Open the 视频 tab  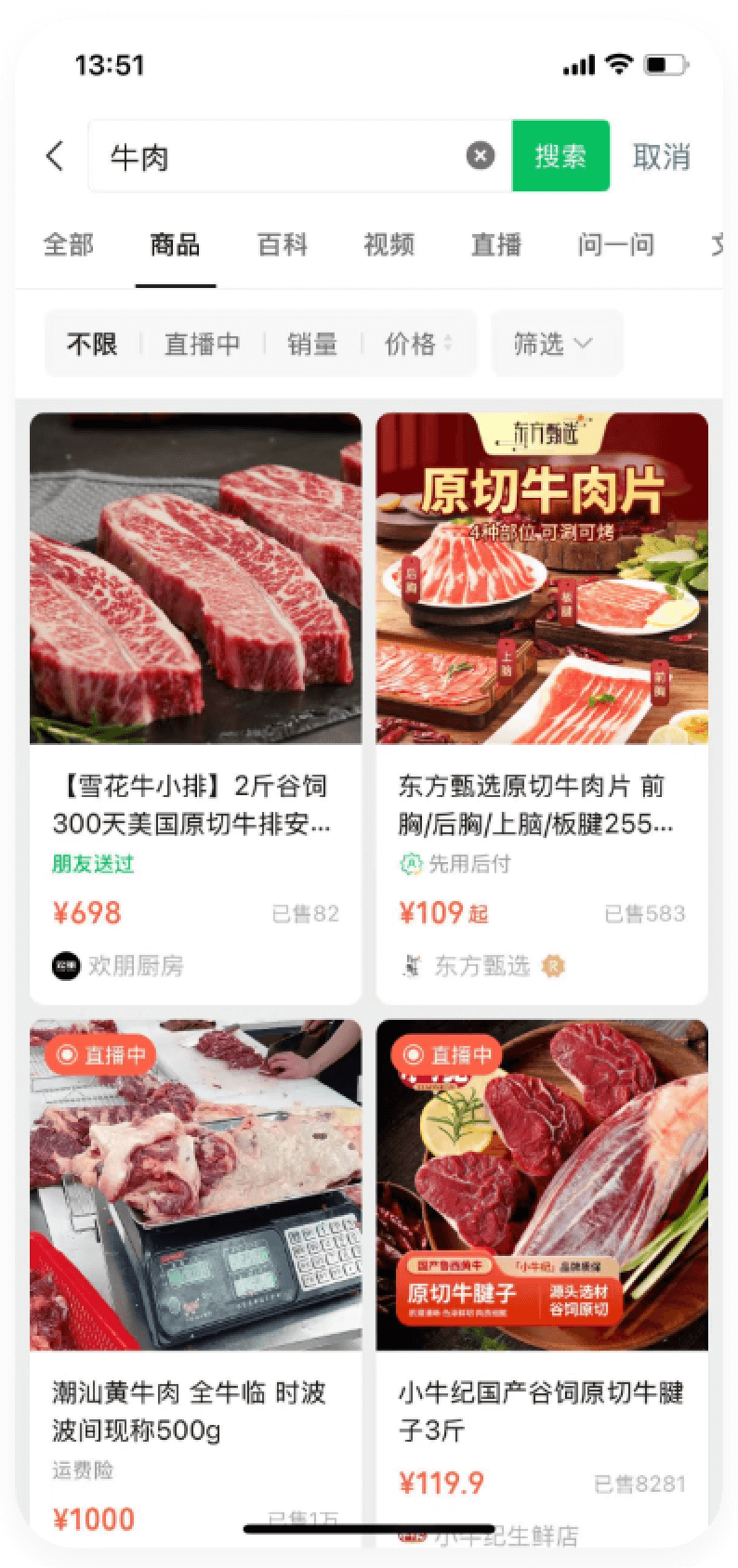click(x=389, y=245)
